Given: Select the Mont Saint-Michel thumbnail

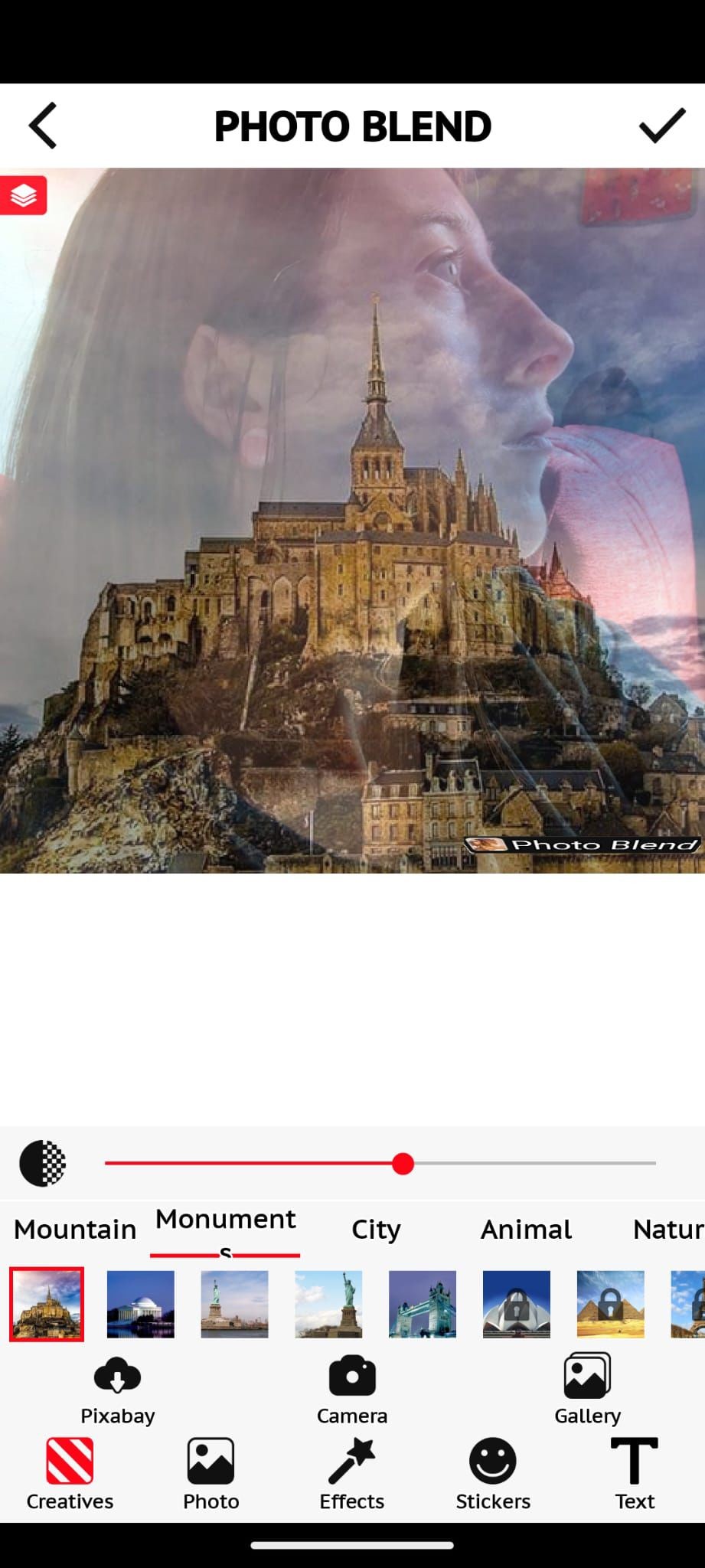Looking at the screenshot, I should (47, 1304).
